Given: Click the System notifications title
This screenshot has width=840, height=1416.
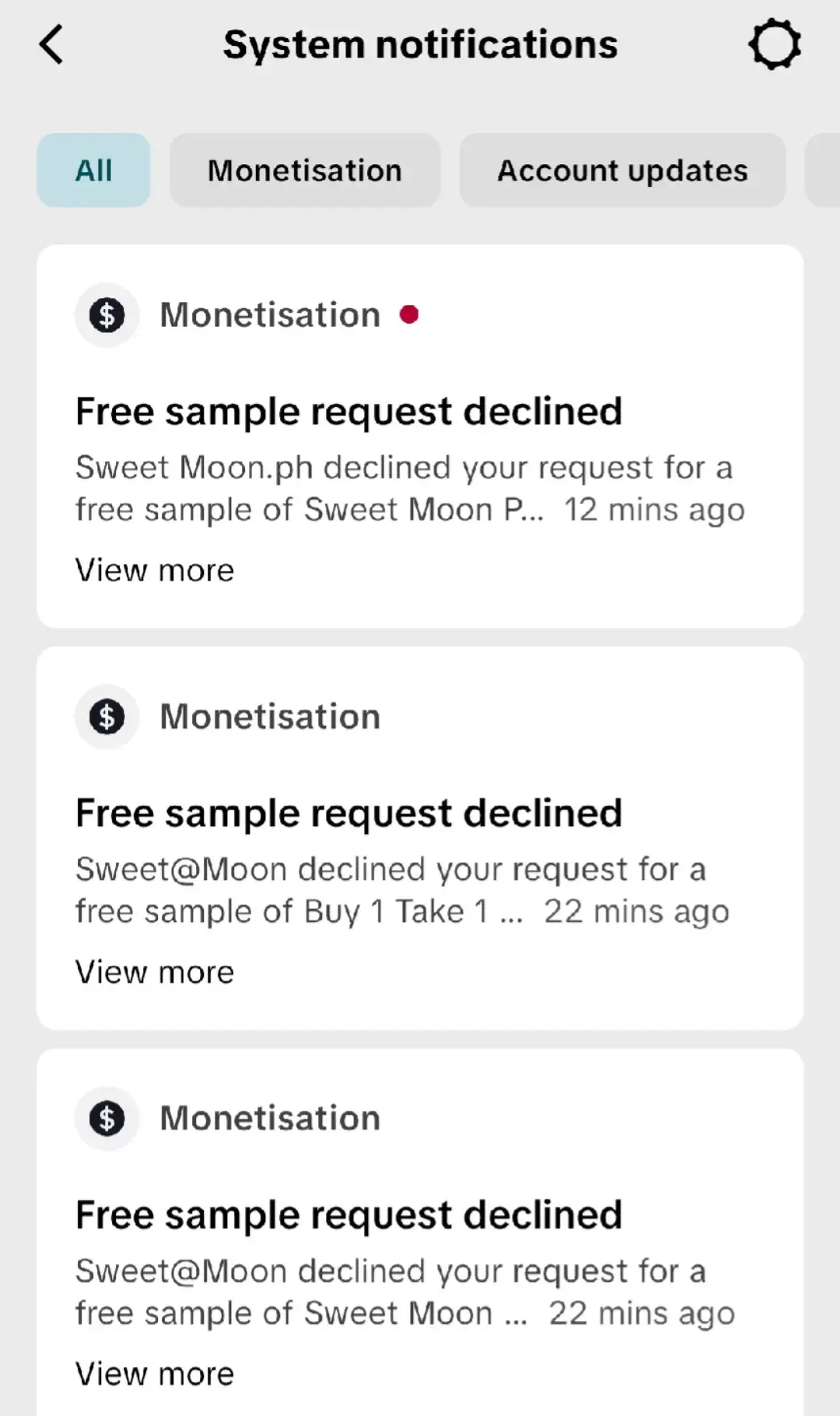Looking at the screenshot, I should tap(420, 44).
